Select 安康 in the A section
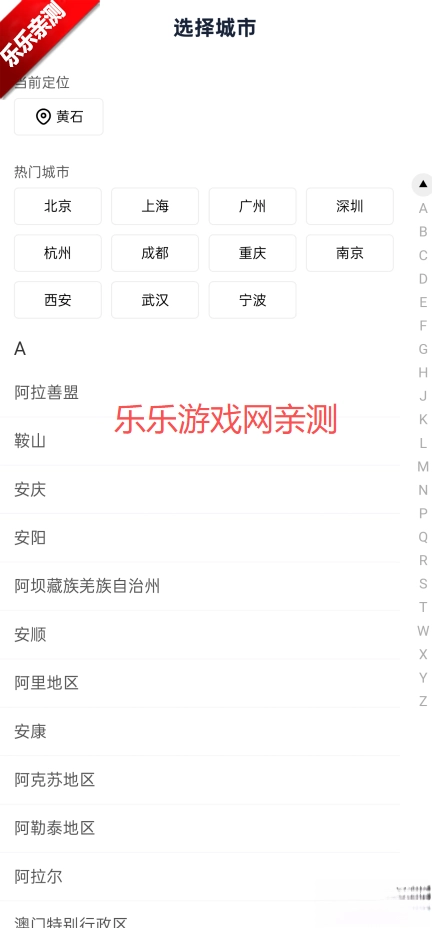This screenshot has width=432, height=928. click(200, 732)
